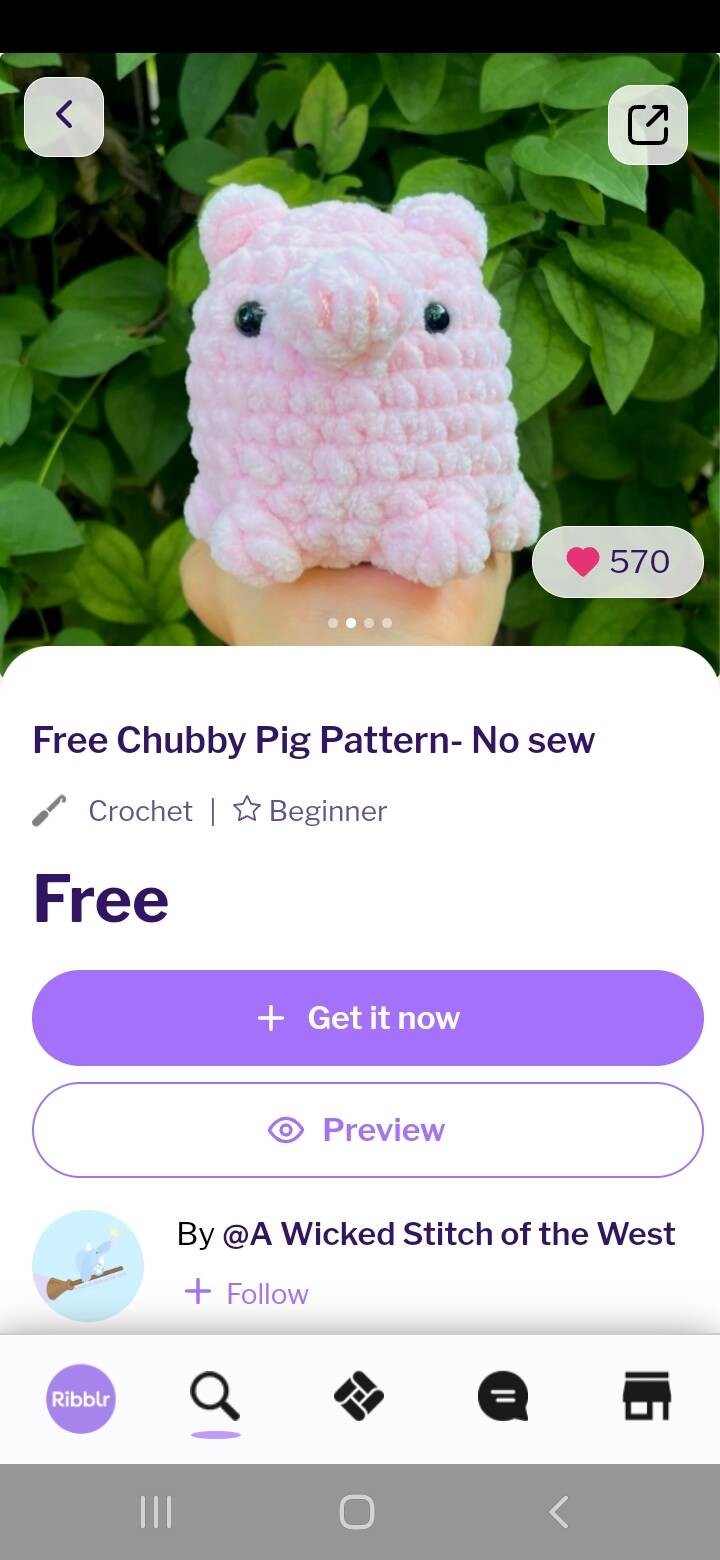Share this pattern via the share icon
Screen dimensions: 720x1560
[648, 125]
